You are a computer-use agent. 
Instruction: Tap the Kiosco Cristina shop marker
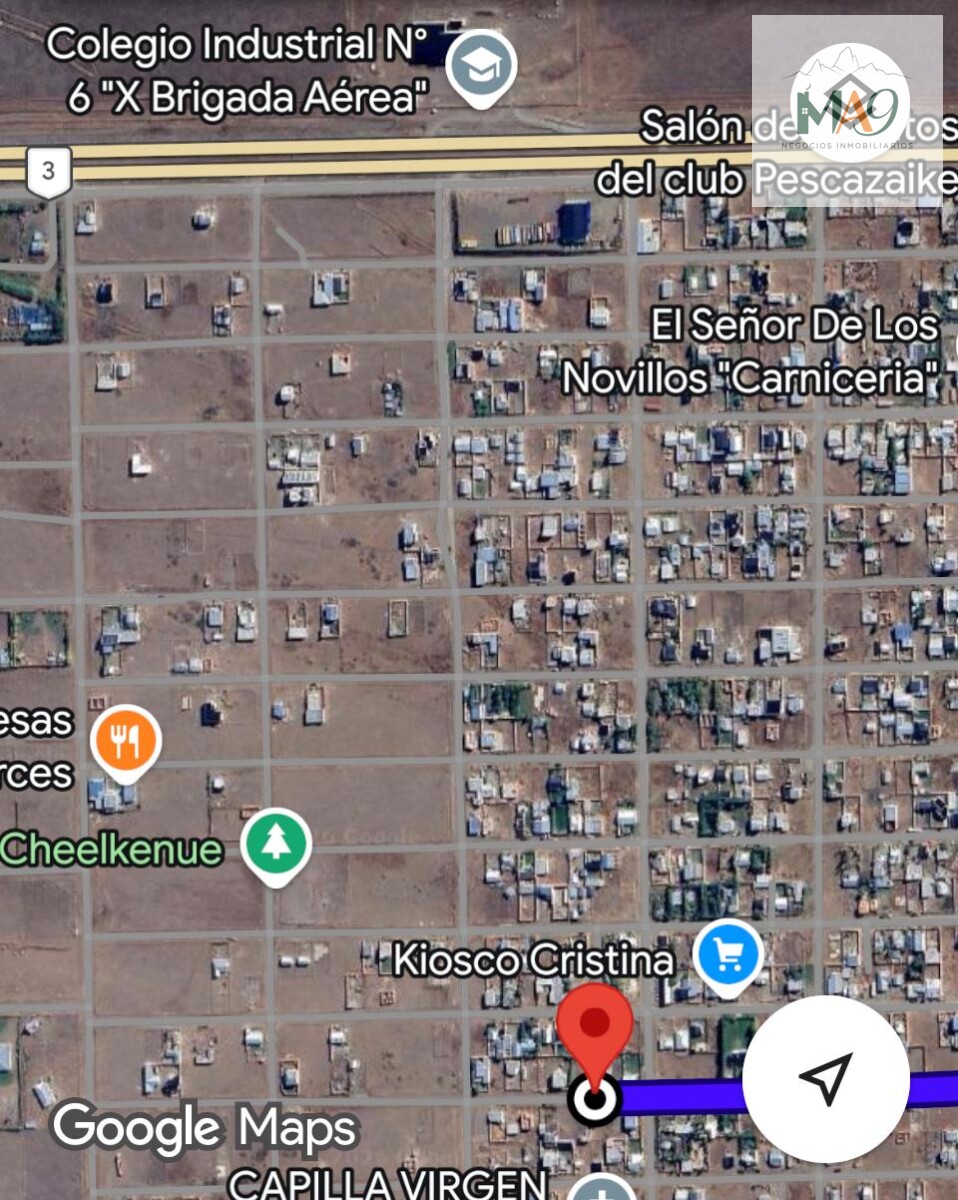click(729, 955)
